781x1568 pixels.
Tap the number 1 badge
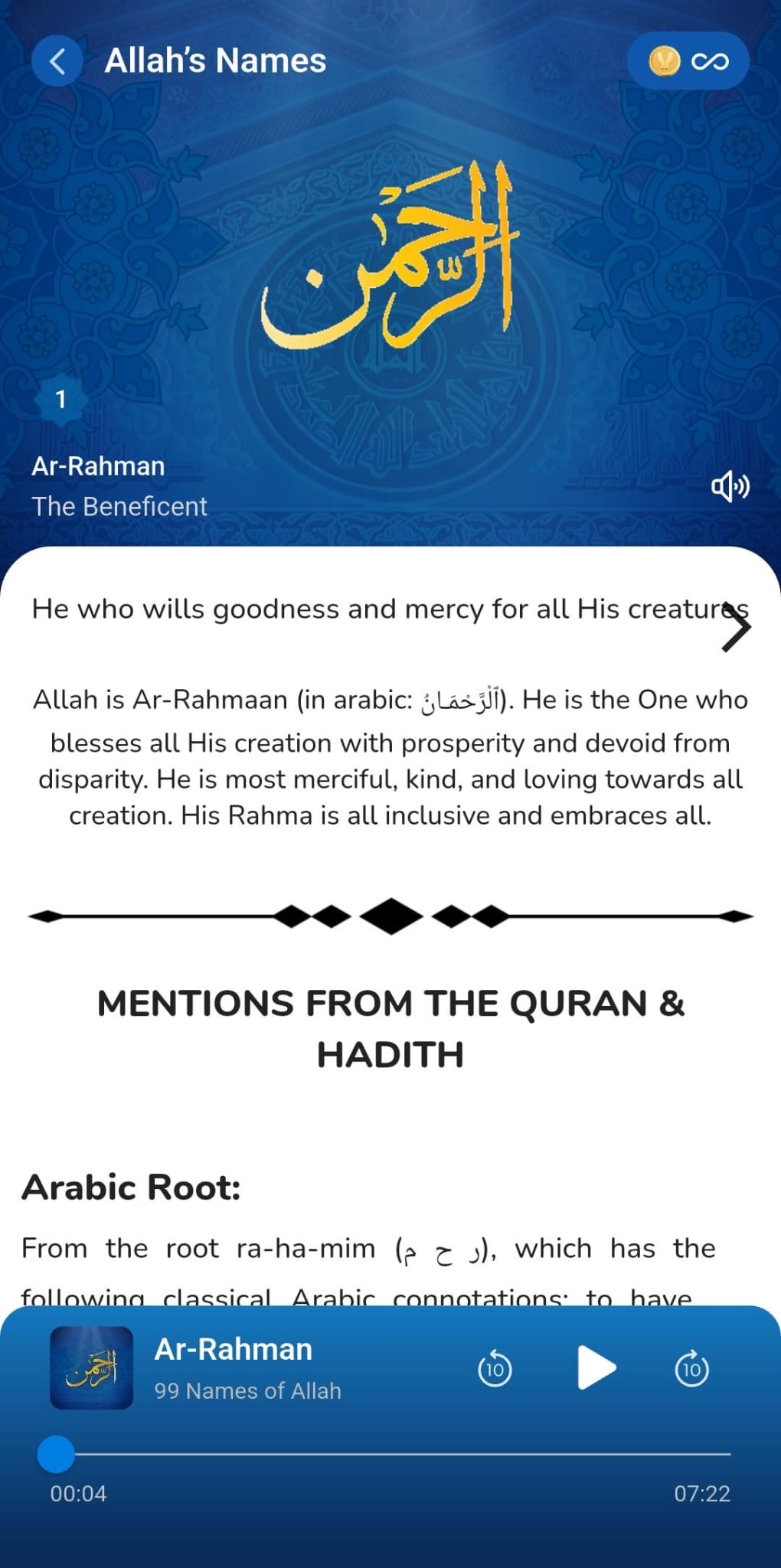pyautogui.click(x=59, y=397)
